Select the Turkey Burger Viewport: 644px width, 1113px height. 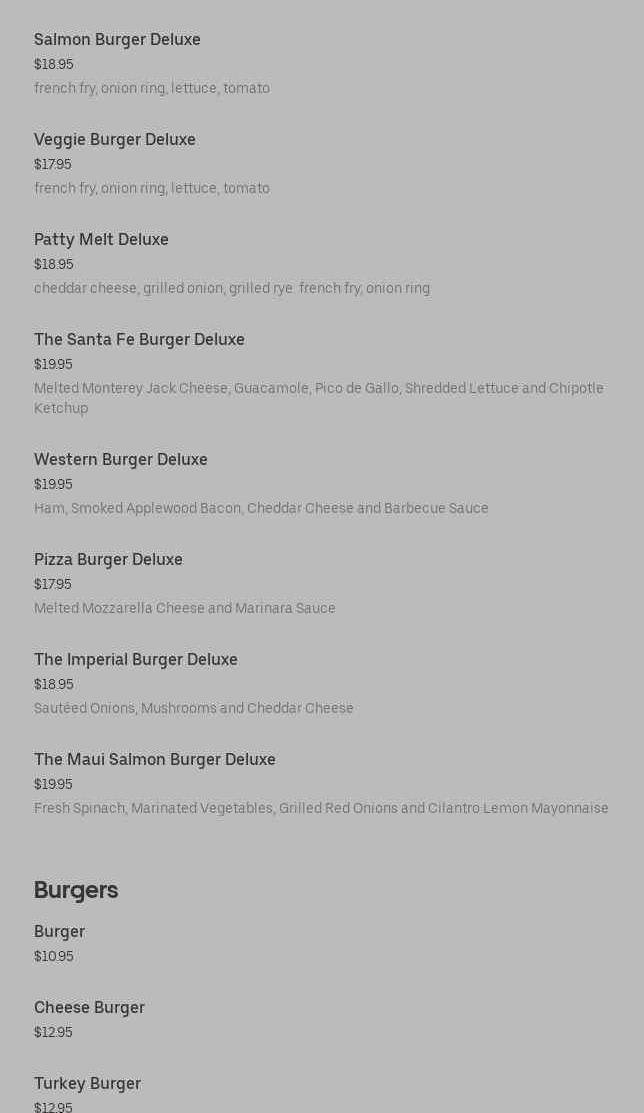(87, 1084)
